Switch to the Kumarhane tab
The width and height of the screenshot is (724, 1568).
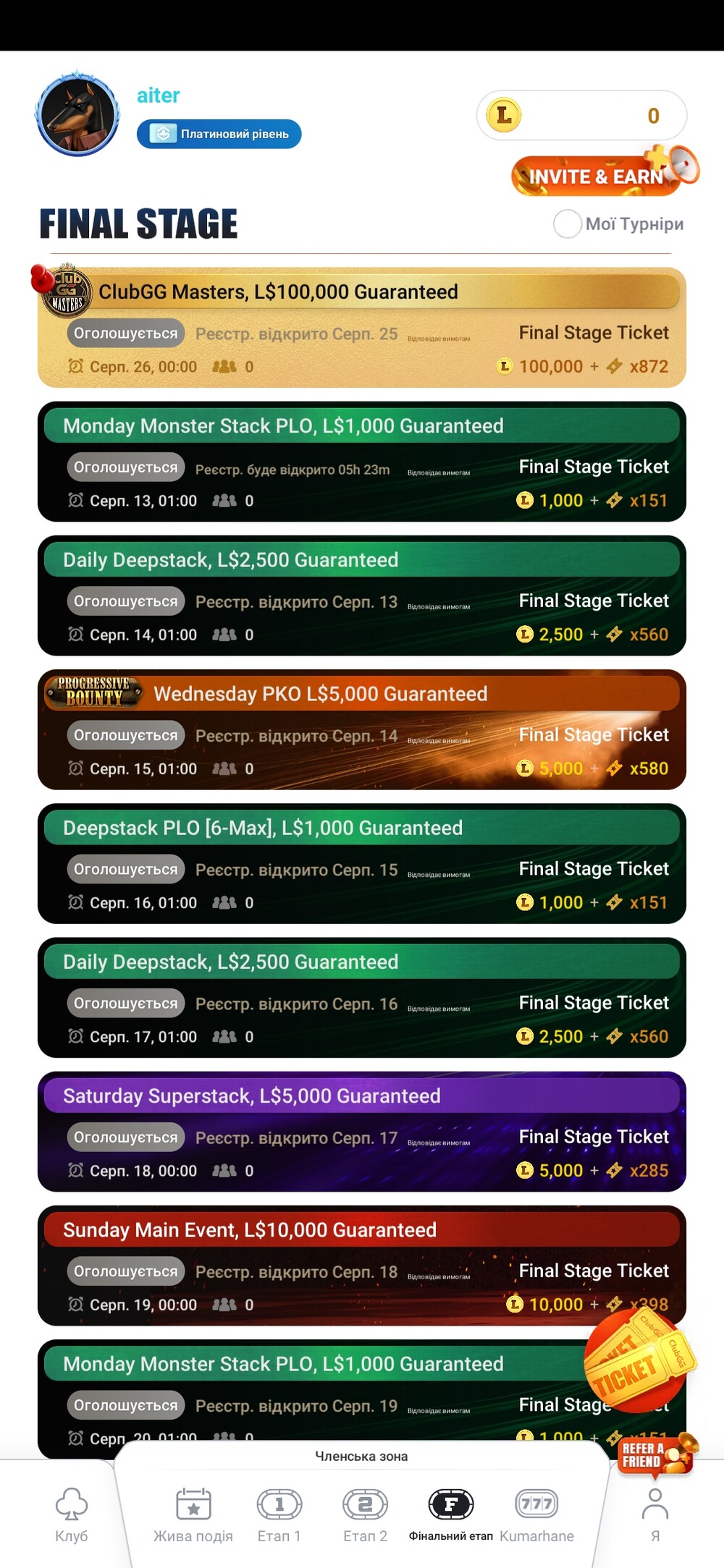click(536, 1514)
